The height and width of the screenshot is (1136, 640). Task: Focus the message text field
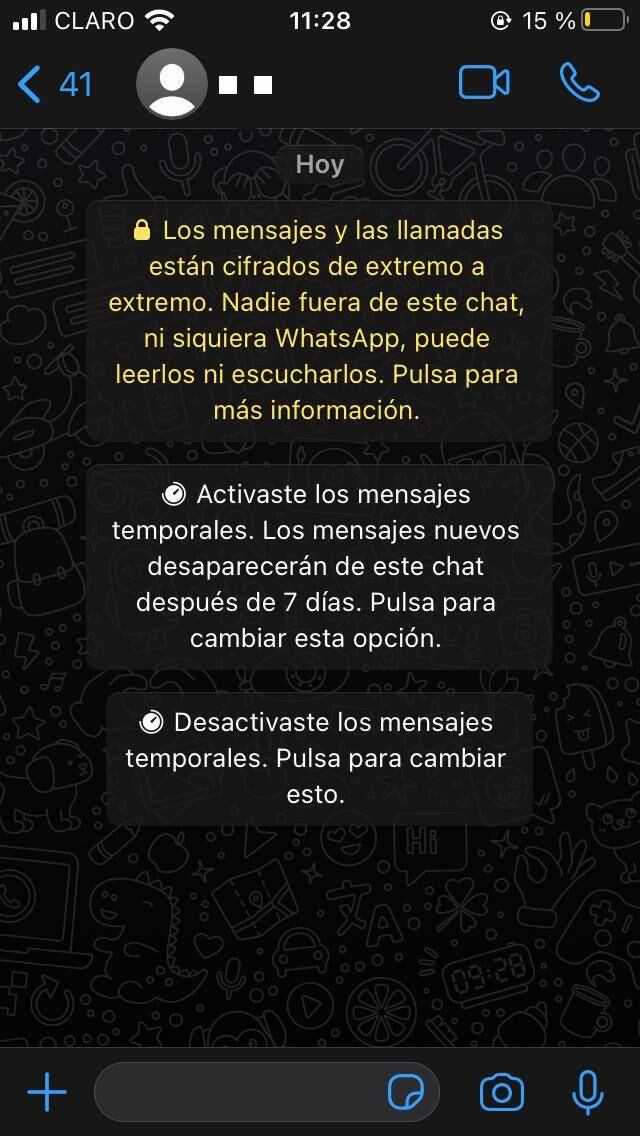pos(240,1092)
